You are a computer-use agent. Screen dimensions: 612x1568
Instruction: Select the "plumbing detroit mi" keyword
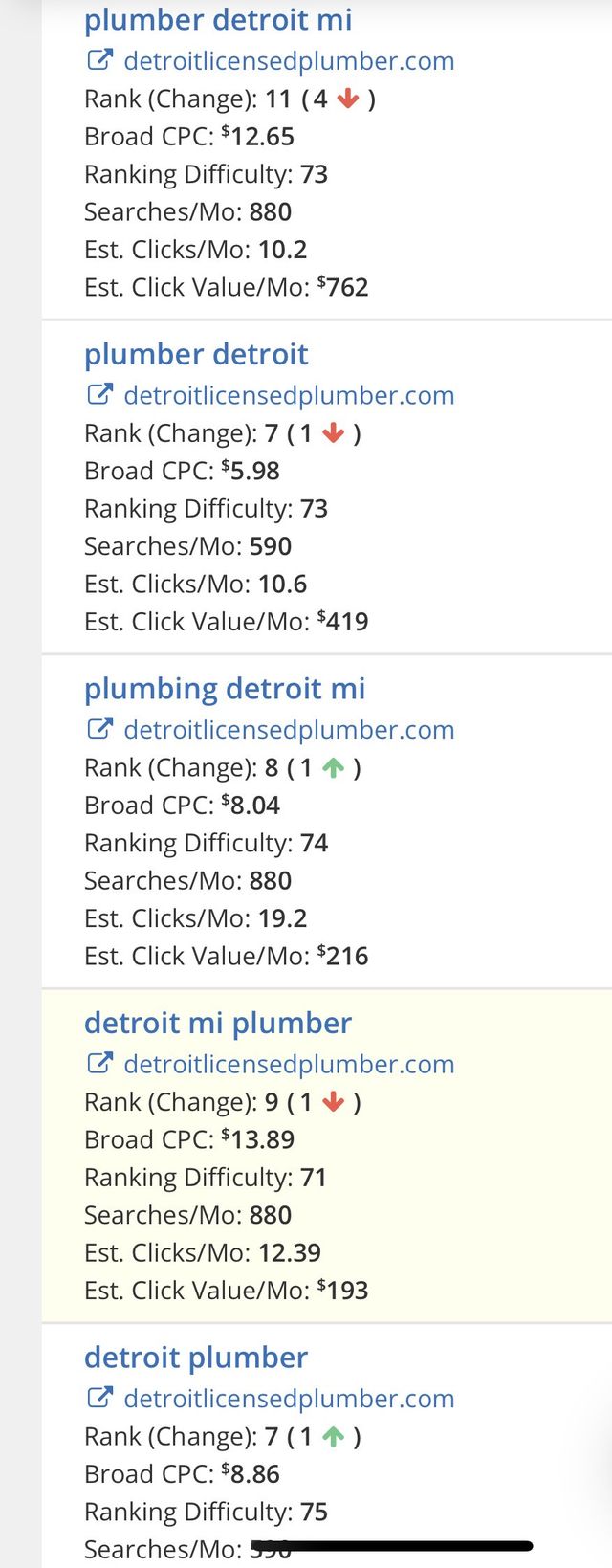pos(225,689)
